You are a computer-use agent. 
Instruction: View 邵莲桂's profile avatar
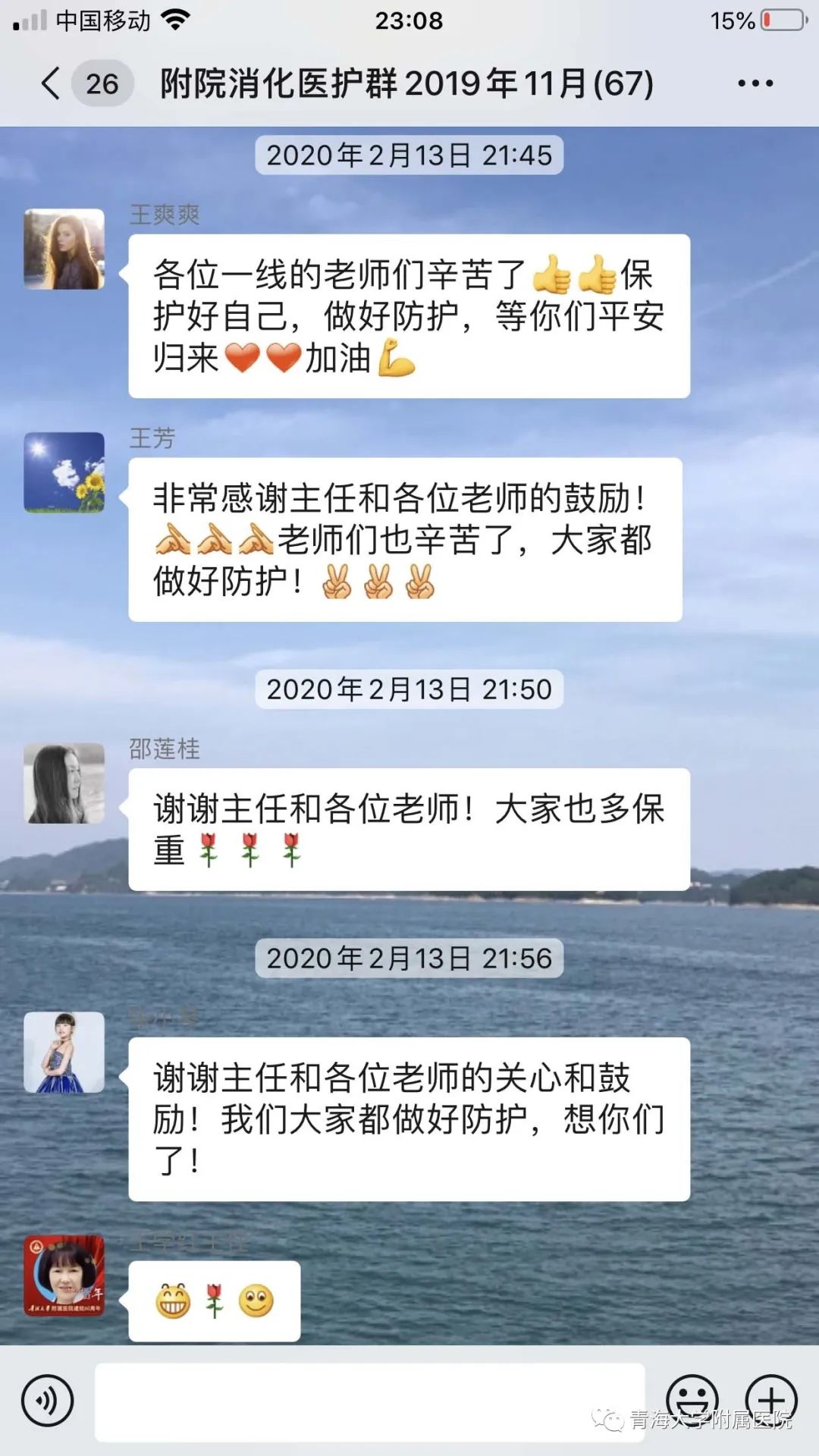click(x=64, y=783)
